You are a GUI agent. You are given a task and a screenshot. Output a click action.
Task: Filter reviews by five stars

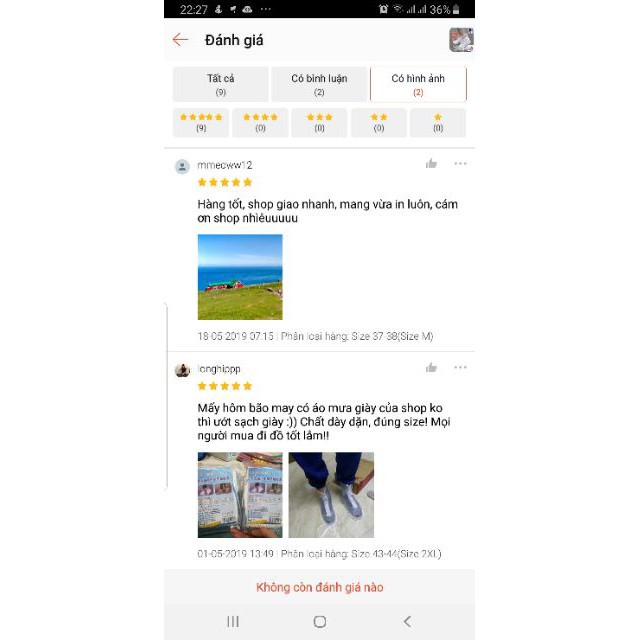click(201, 122)
